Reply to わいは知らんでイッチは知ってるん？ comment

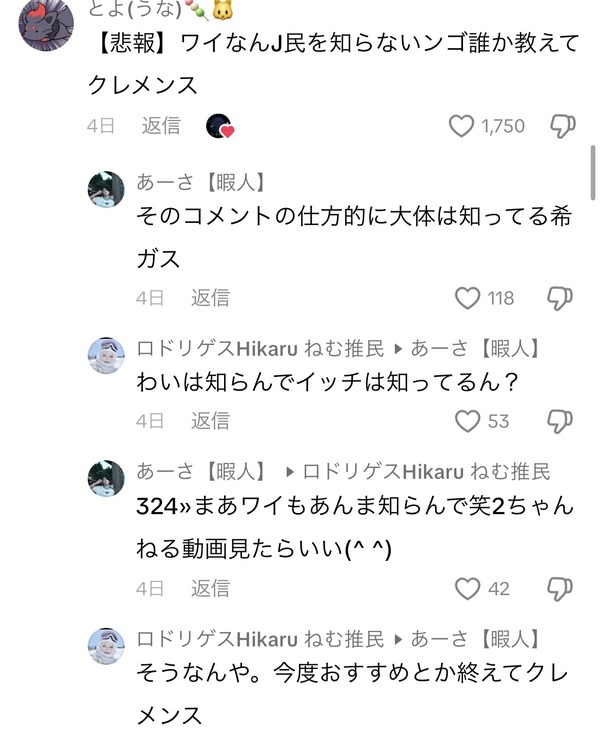(x=210, y=420)
